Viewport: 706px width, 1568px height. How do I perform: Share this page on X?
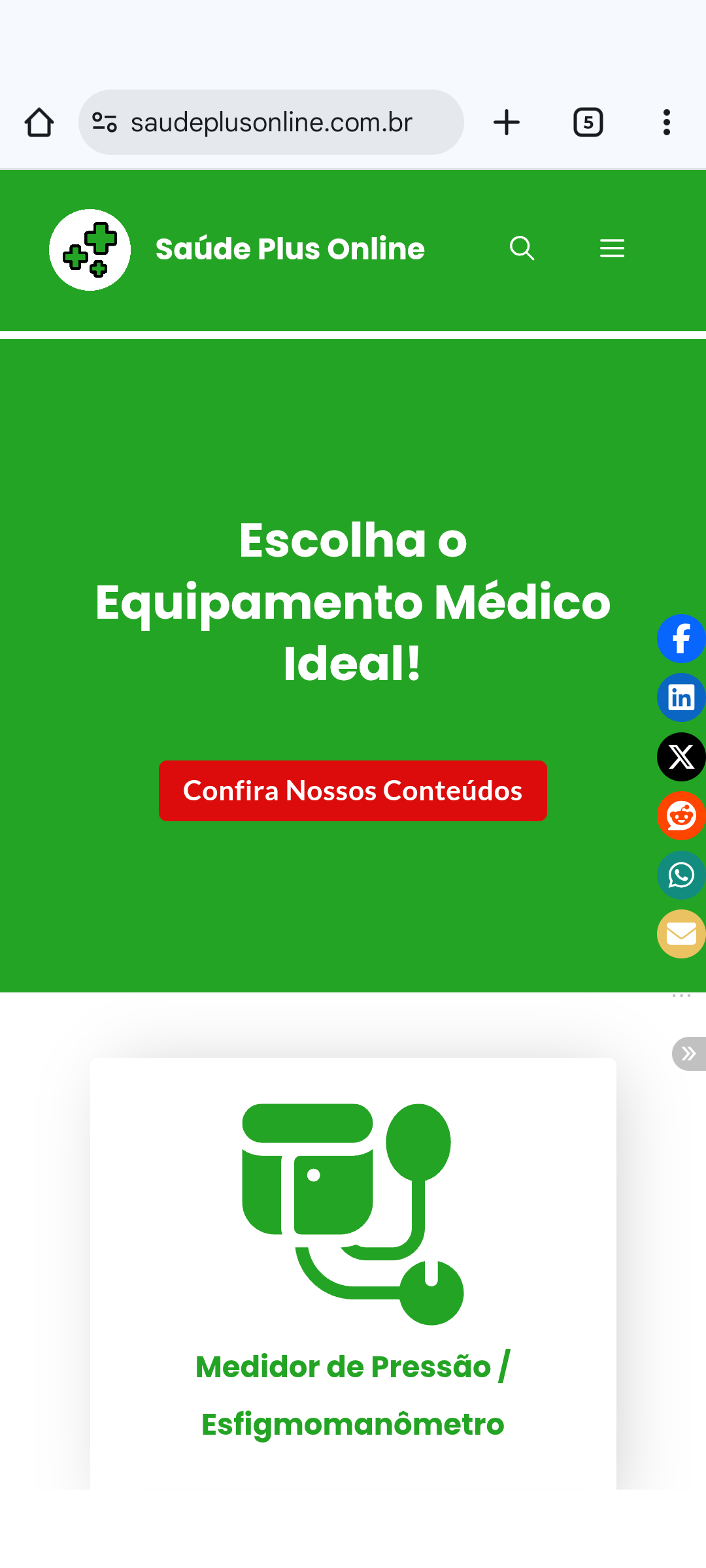click(x=681, y=757)
